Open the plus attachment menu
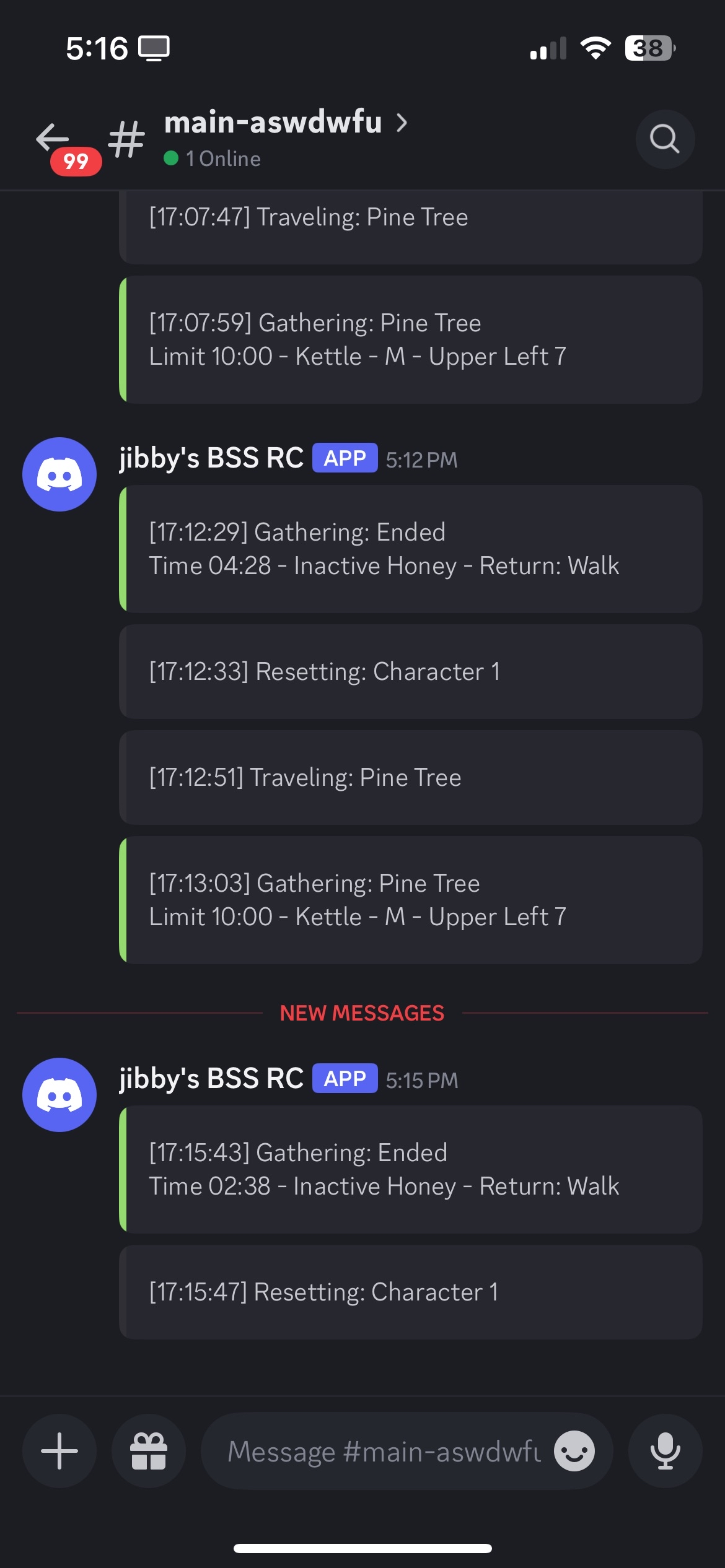The width and height of the screenshot is (725, 1568). (59, 1451)
